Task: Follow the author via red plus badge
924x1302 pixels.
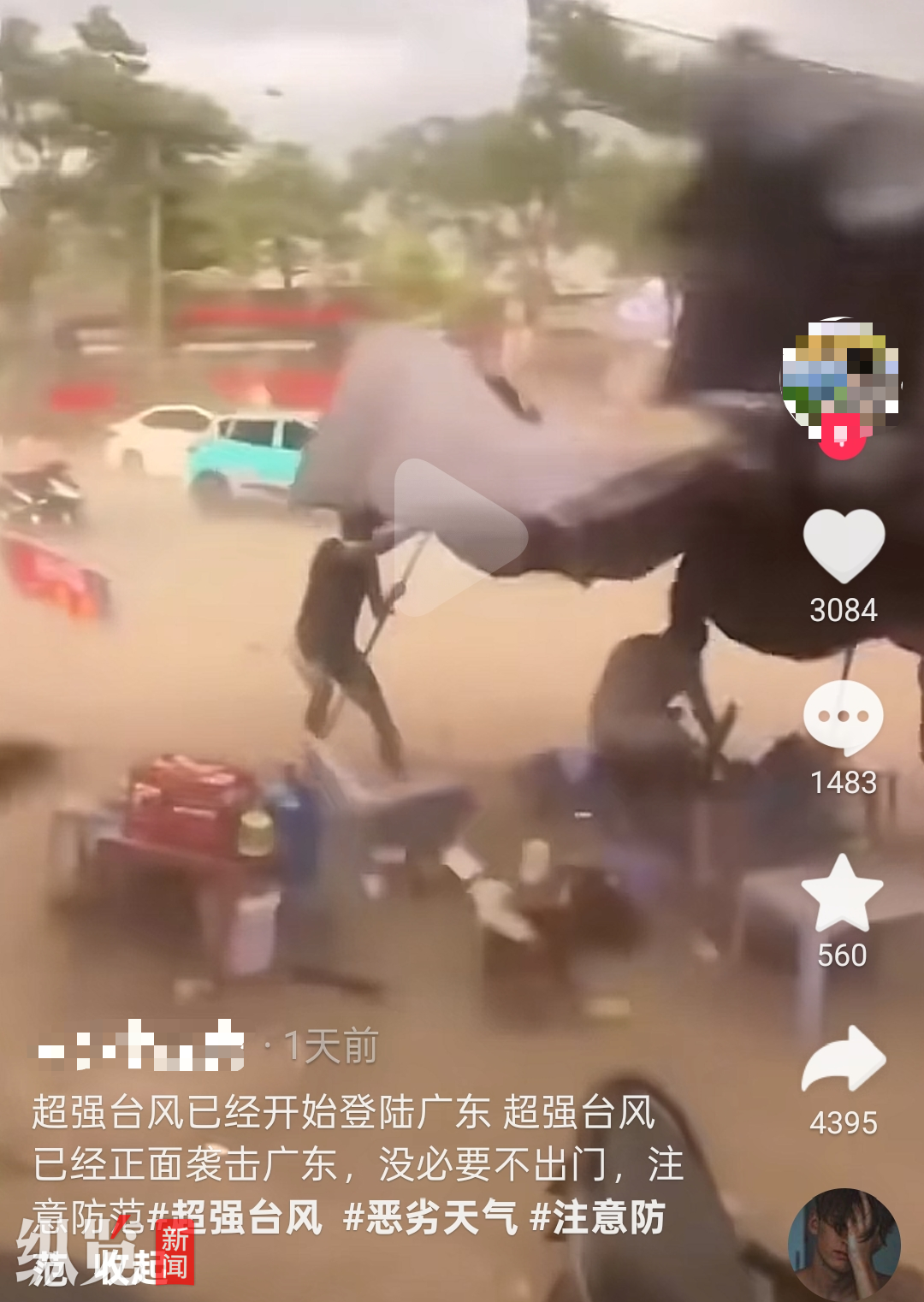Action: 841,438
